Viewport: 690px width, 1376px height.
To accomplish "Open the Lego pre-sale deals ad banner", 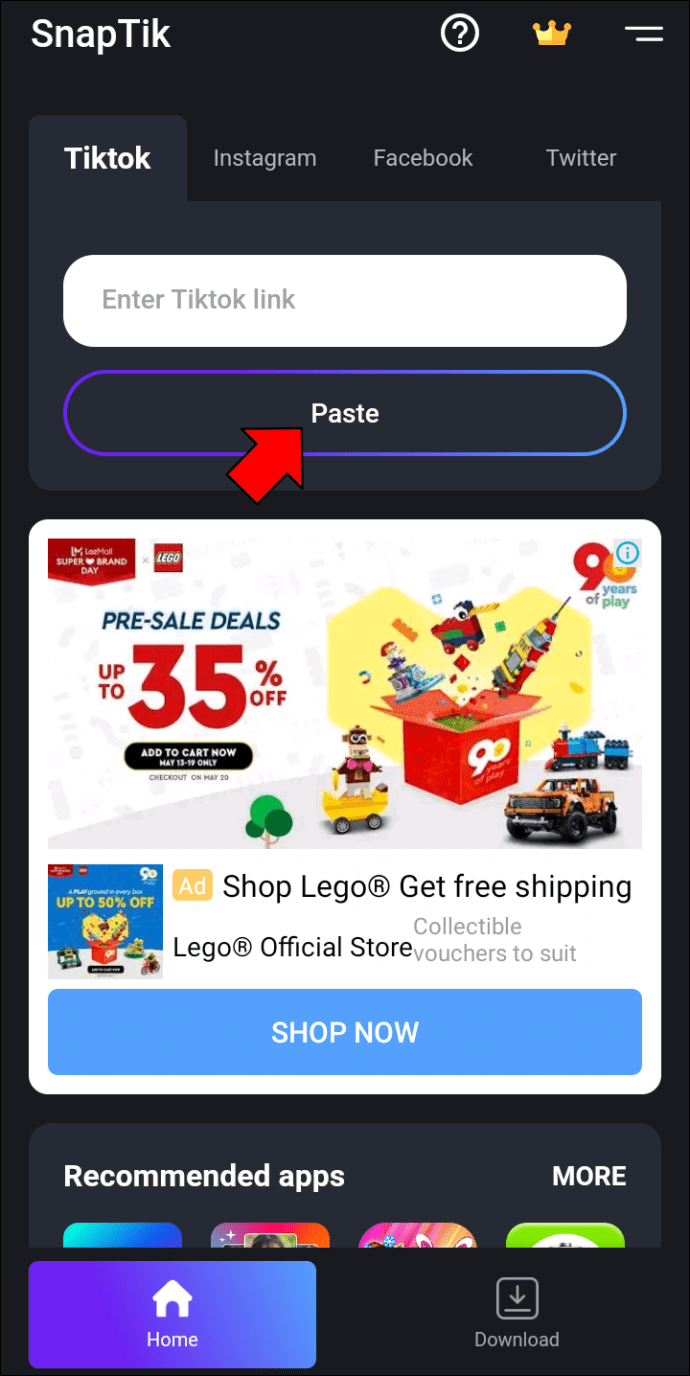I will click(x=345, y=693).
